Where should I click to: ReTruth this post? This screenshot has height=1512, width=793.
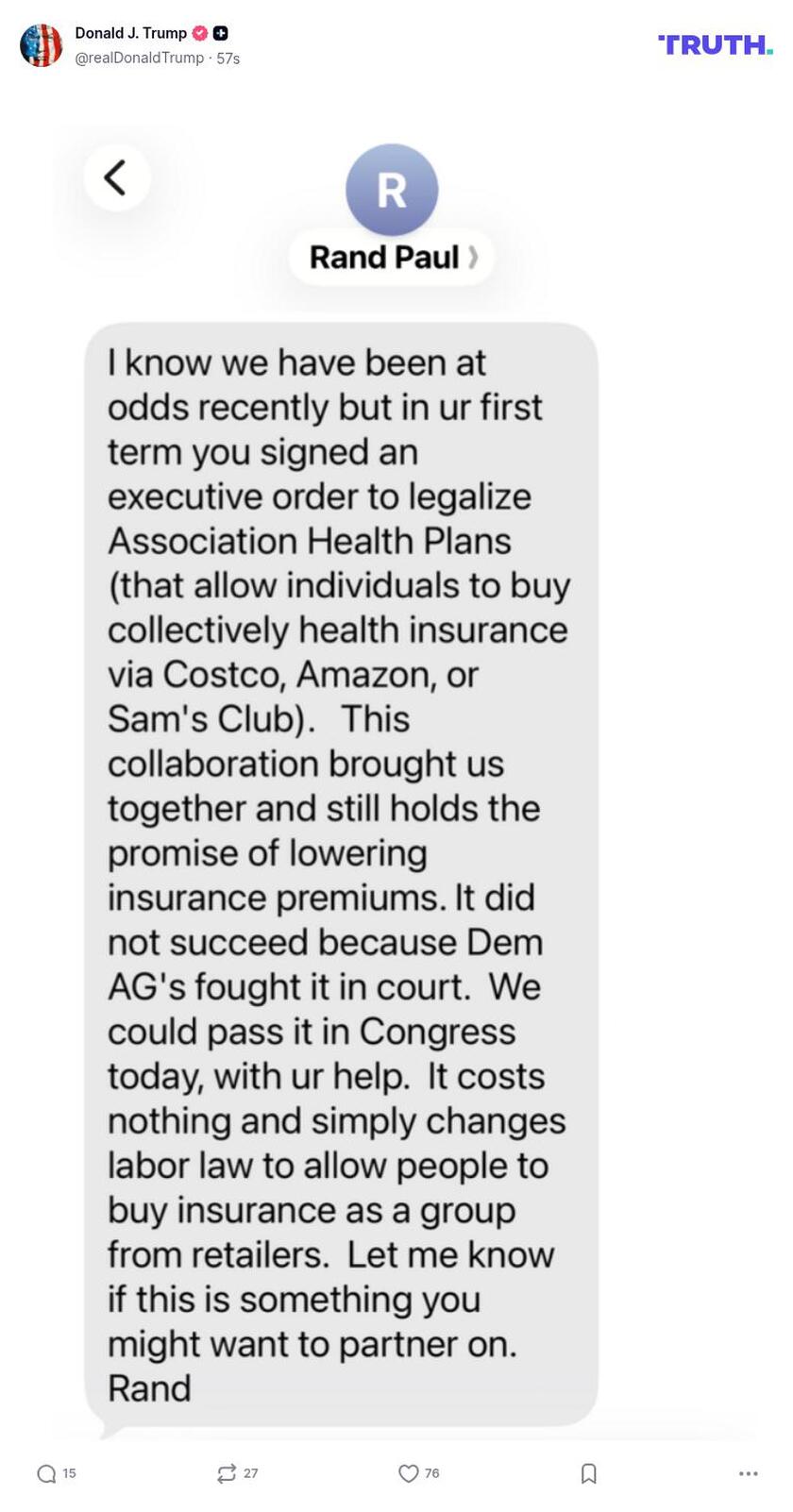point(227,1473)
